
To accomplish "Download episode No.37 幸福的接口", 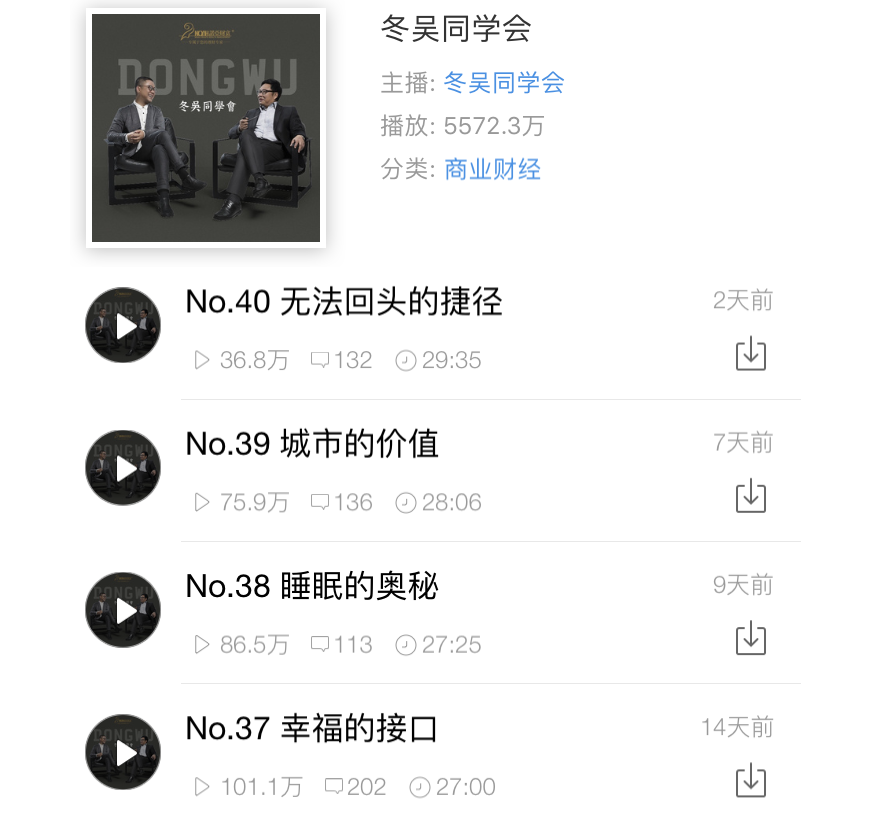I will [x=750, y=780].
